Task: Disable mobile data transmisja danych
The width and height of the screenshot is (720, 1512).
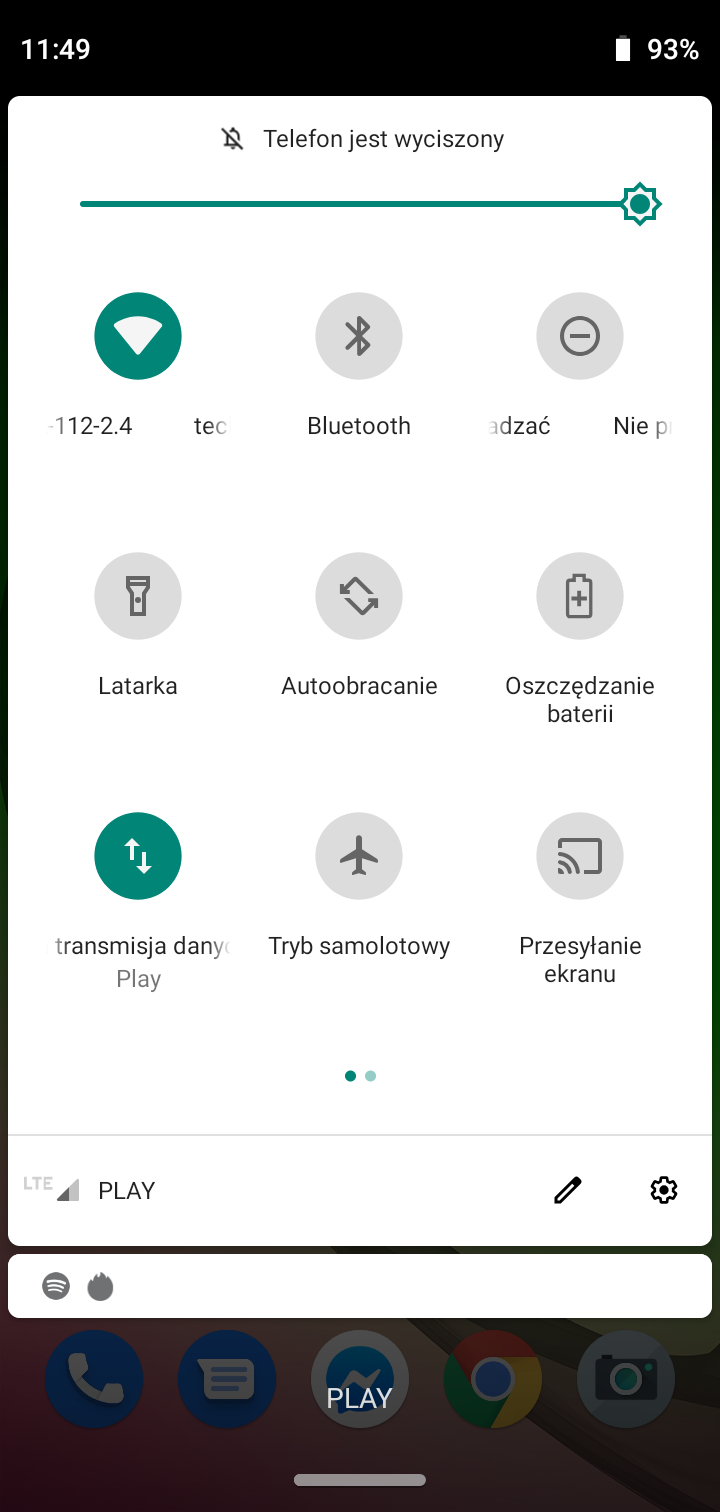Action: click(138, 856)
